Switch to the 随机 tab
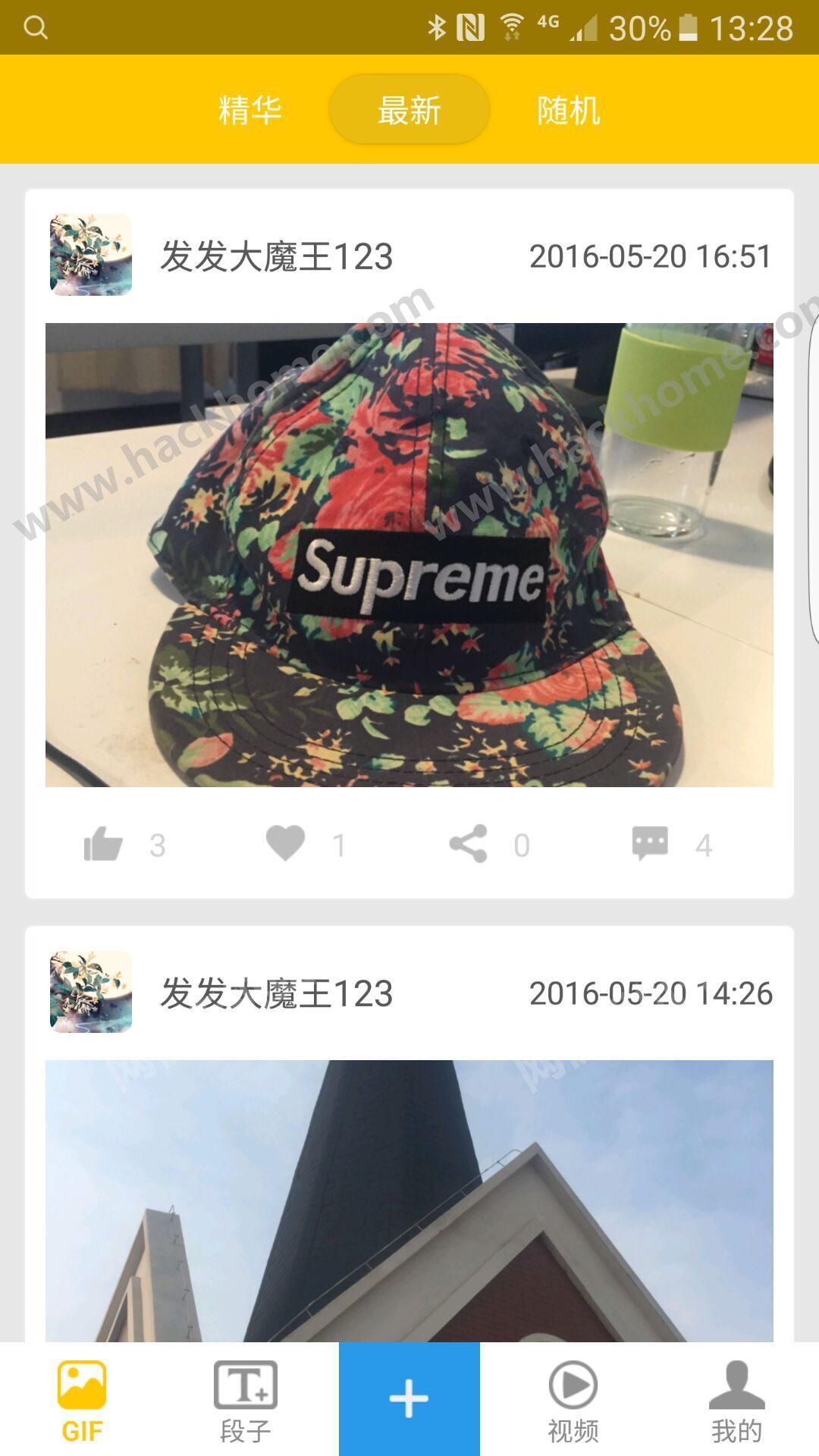Viewport: 819px width, 1456px height. (x=568, y=111)
